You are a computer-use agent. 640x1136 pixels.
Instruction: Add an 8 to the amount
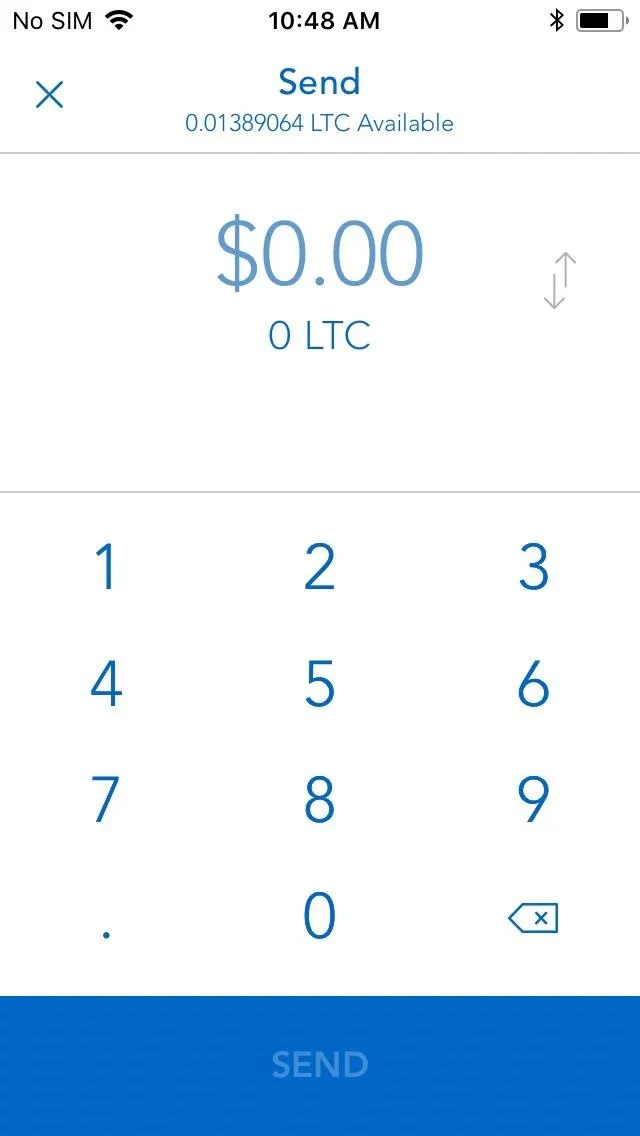pos(320,800)
